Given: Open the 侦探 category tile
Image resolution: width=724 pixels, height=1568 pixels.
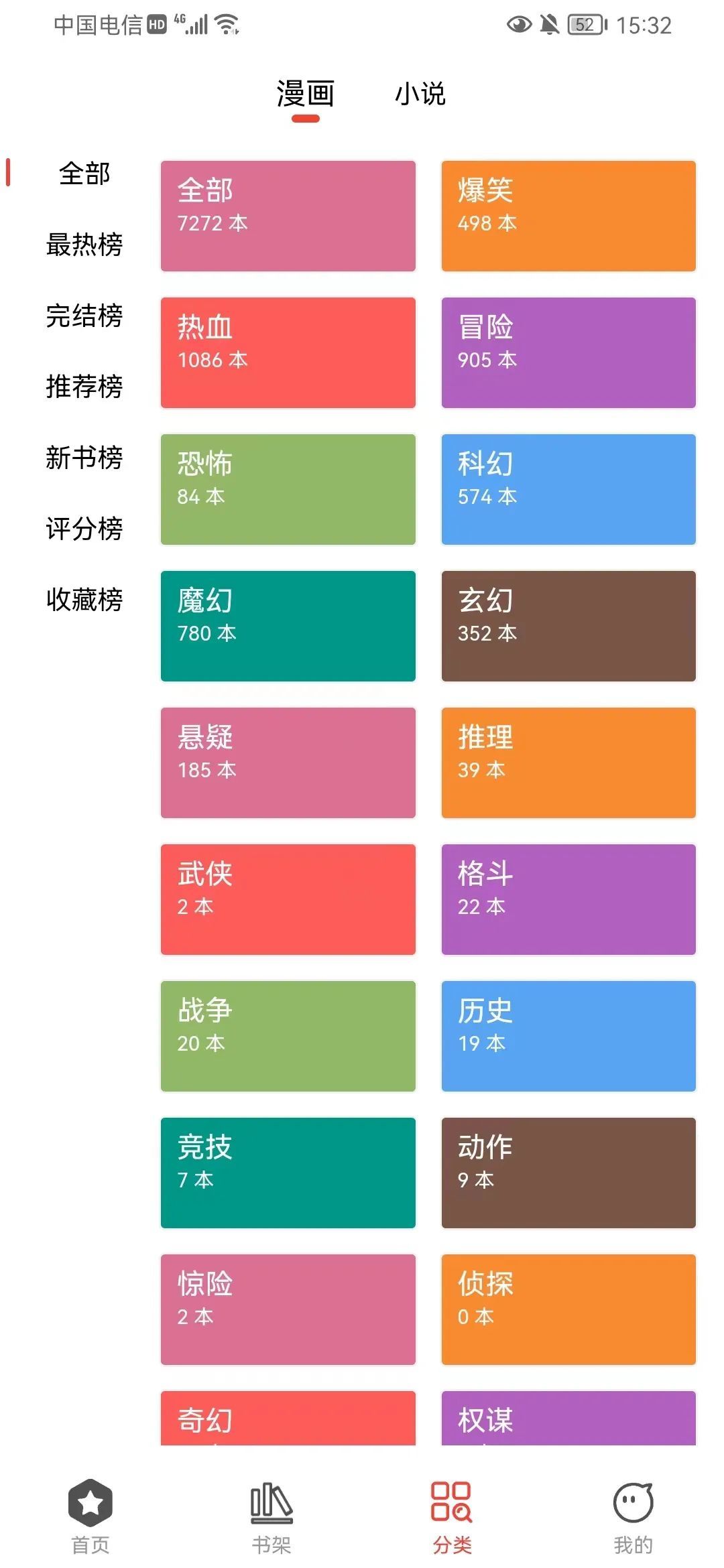Looking at the screenshot, I should (x=568, y=1310).
